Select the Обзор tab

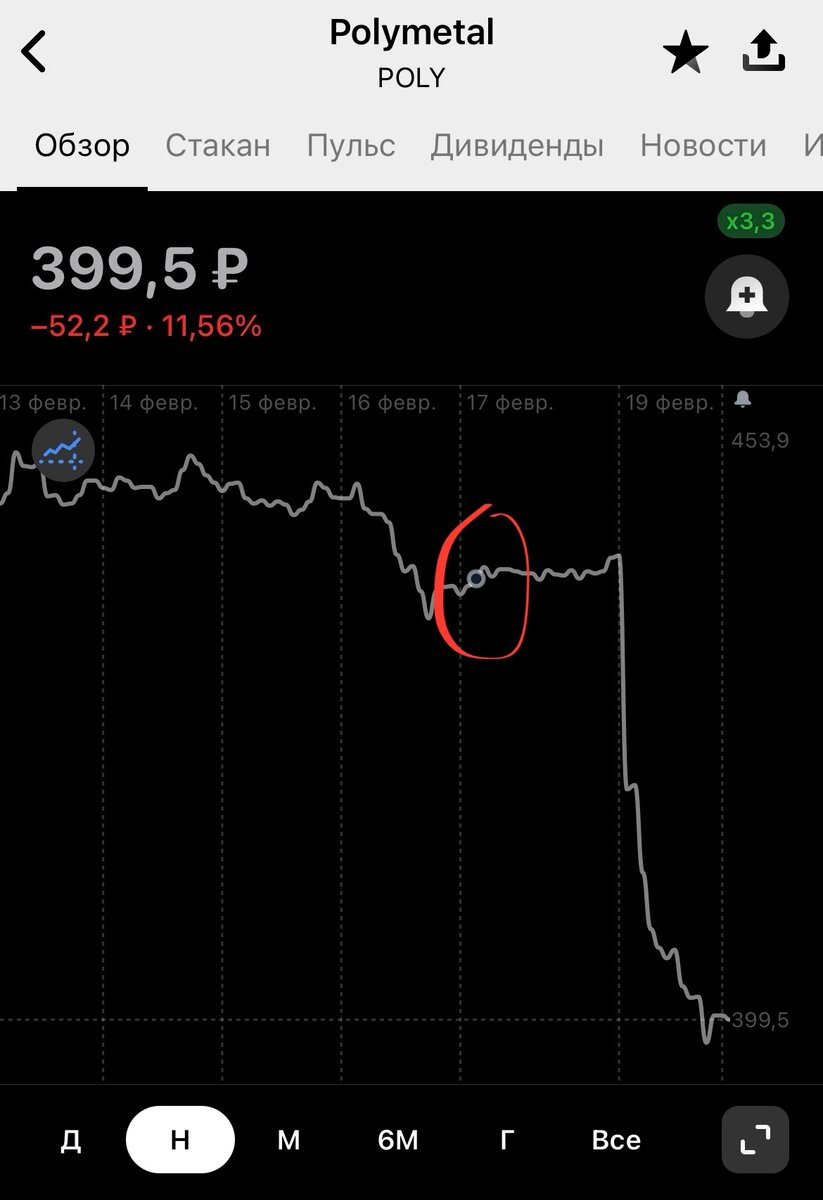tap(82, 146)
